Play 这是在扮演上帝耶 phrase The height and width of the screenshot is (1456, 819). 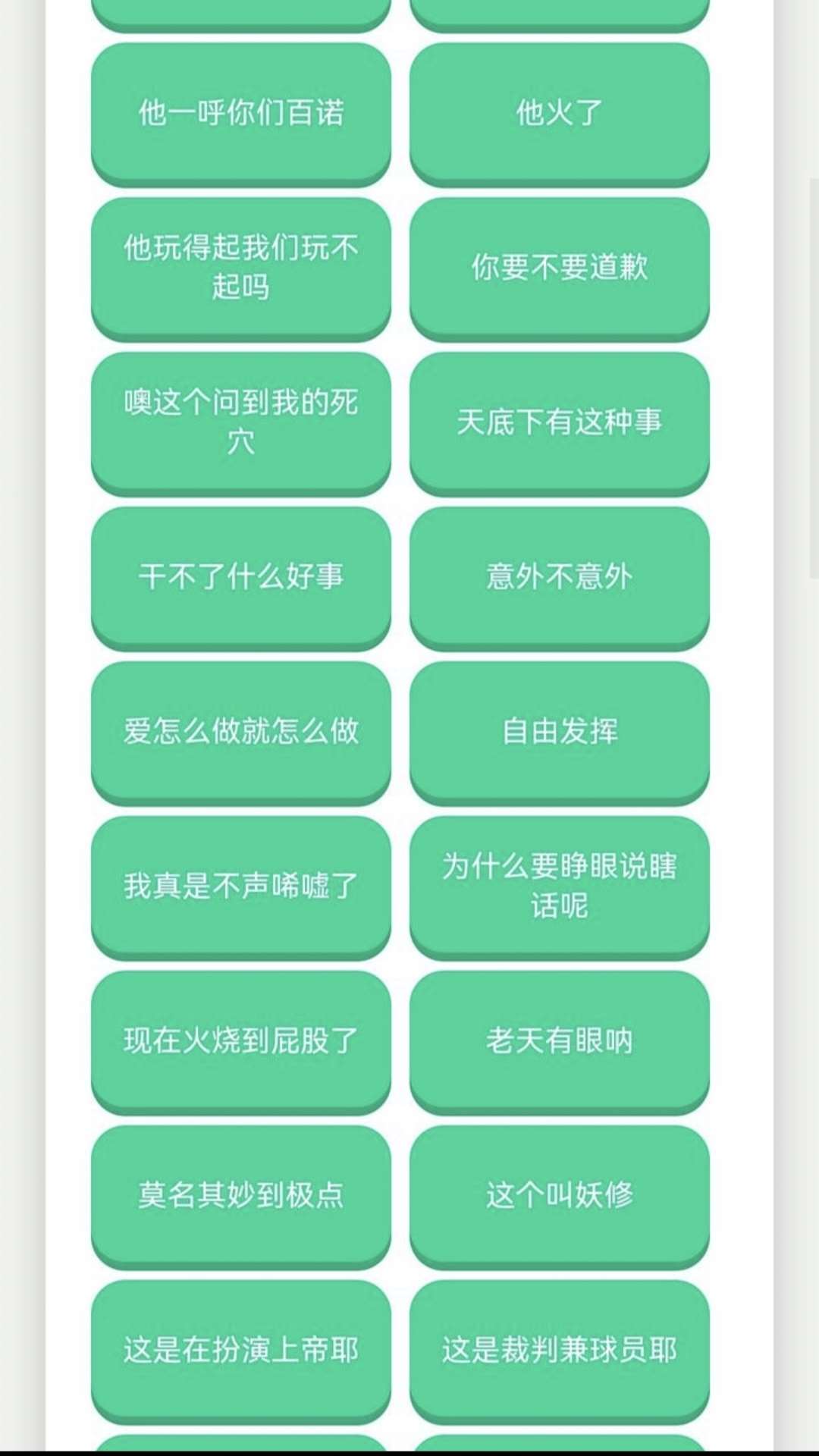[240, 1350]
